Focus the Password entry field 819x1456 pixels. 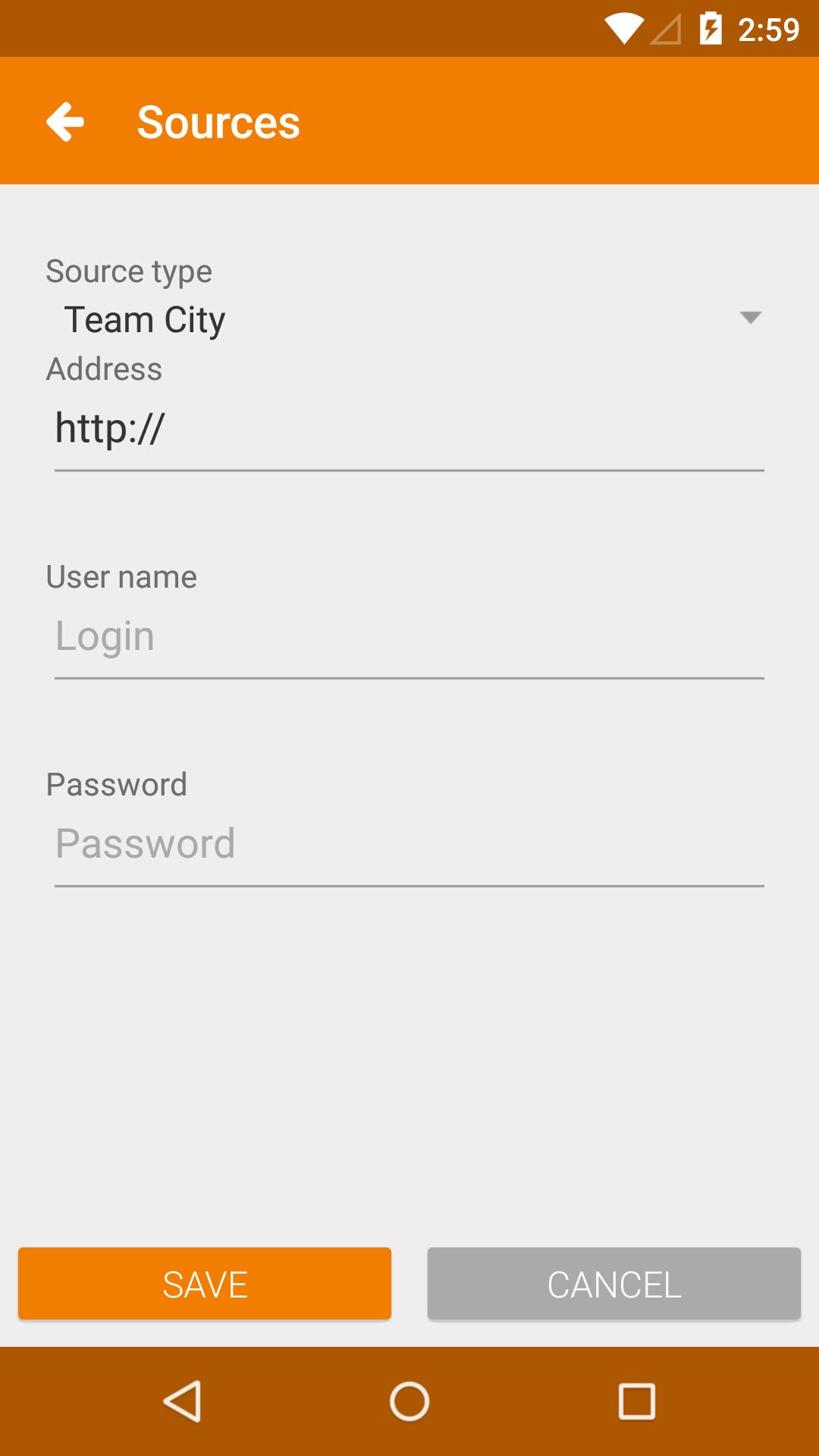click(x=409, y=843)
